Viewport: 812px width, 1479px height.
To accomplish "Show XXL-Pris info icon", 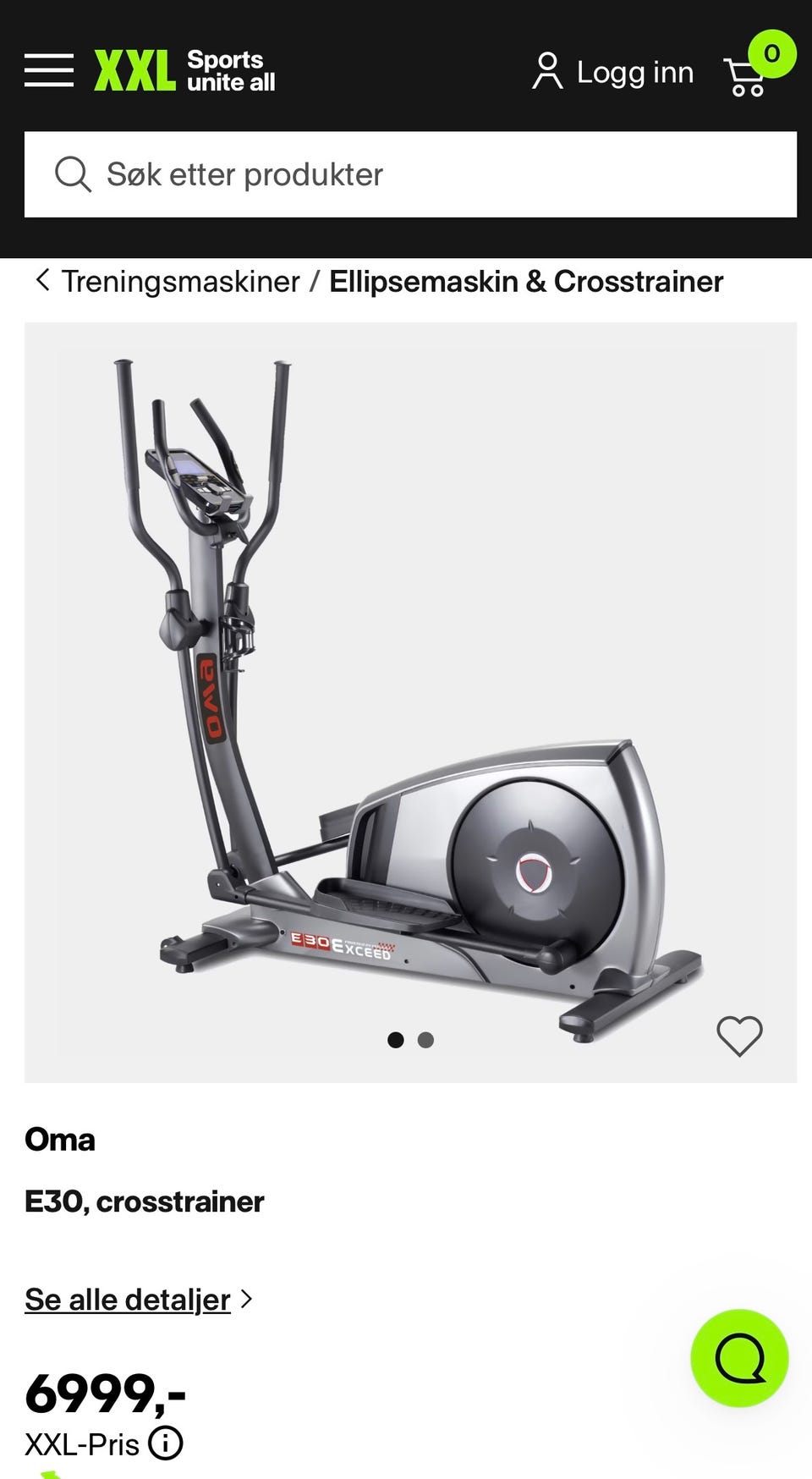I will click(x=166, y=1443).
